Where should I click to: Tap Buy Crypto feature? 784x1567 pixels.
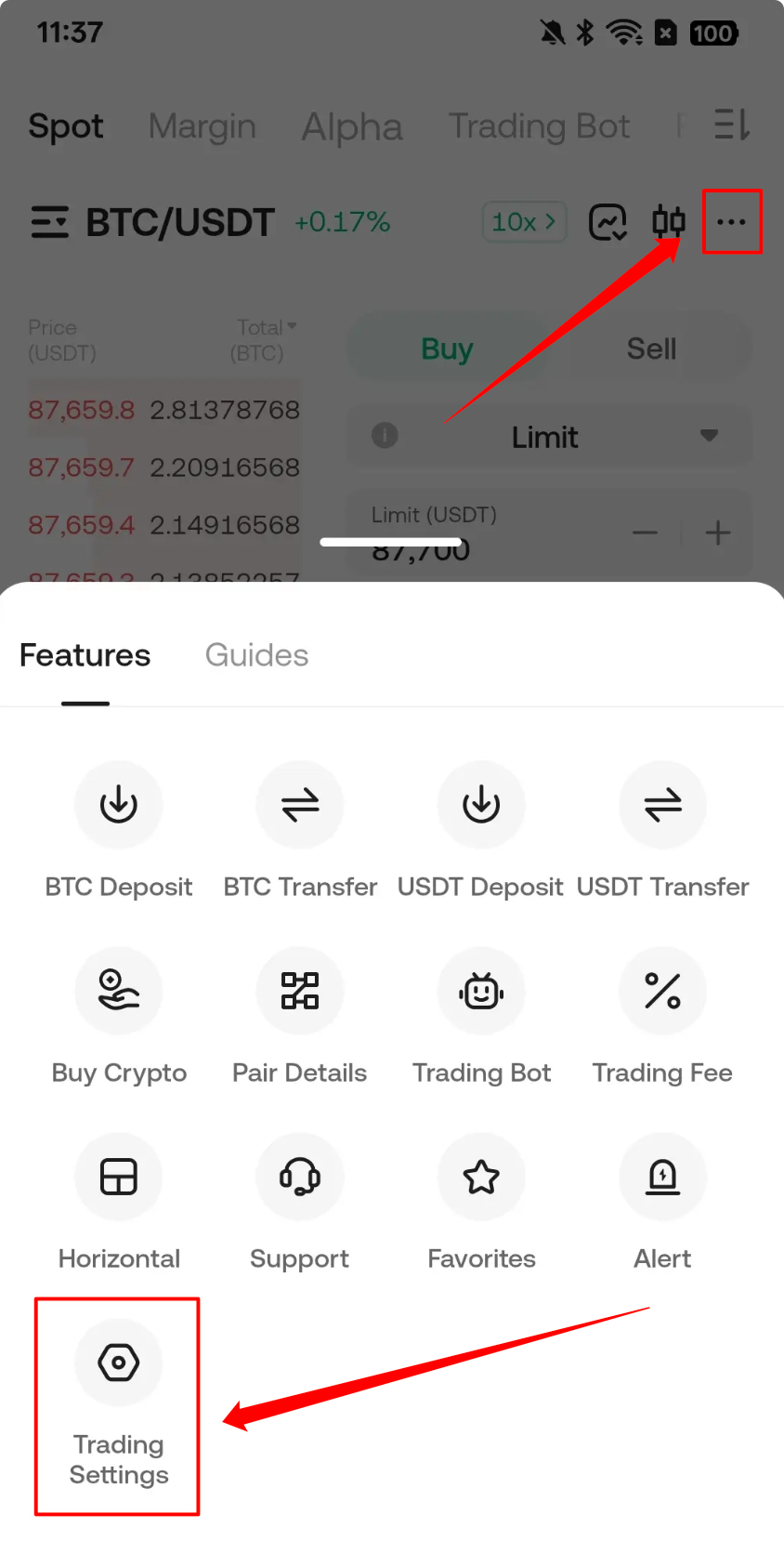[x=119, y=991]
